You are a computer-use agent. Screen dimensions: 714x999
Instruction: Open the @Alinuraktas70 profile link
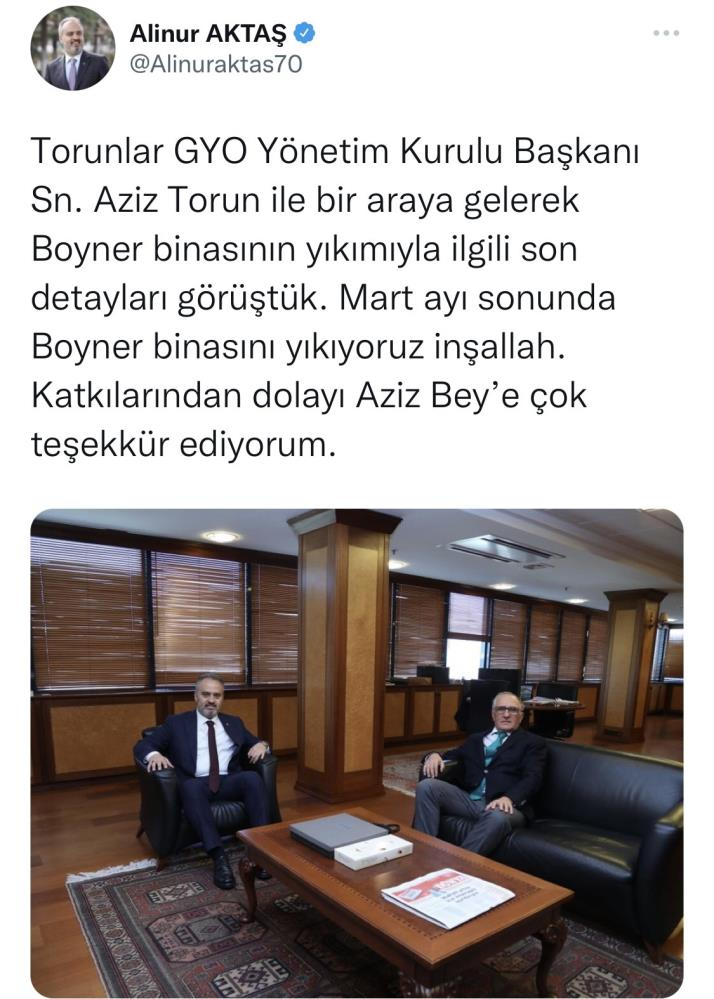(x=215, y=64)
